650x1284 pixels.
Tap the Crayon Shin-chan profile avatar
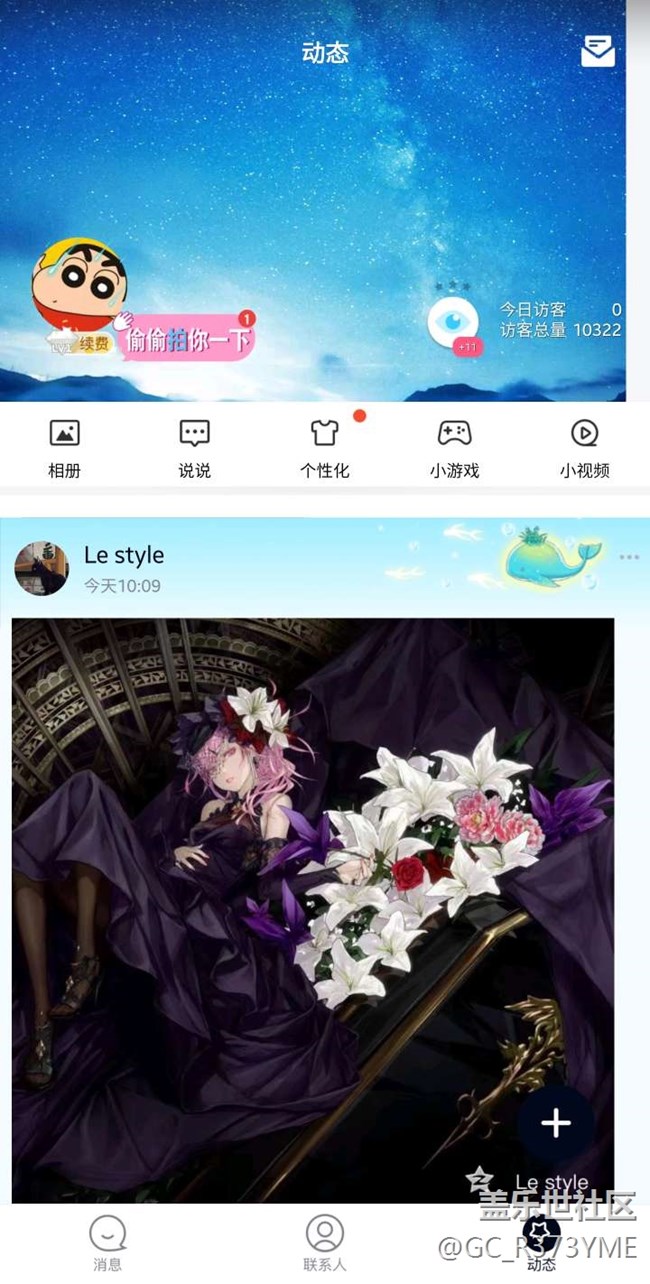tap(79, 285)
